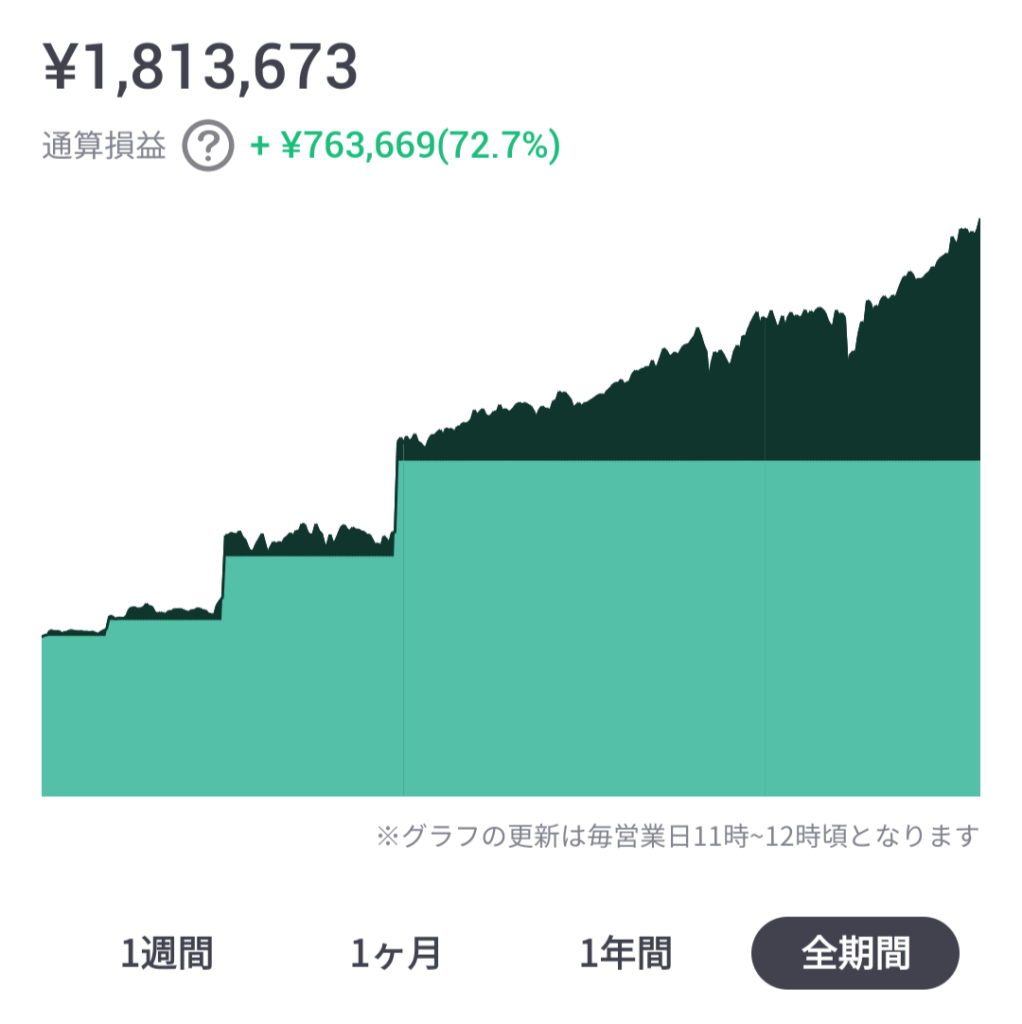Open the 通算損益 help question mark
This screenshot has width=1022, height=1024.
pos(208,148)
